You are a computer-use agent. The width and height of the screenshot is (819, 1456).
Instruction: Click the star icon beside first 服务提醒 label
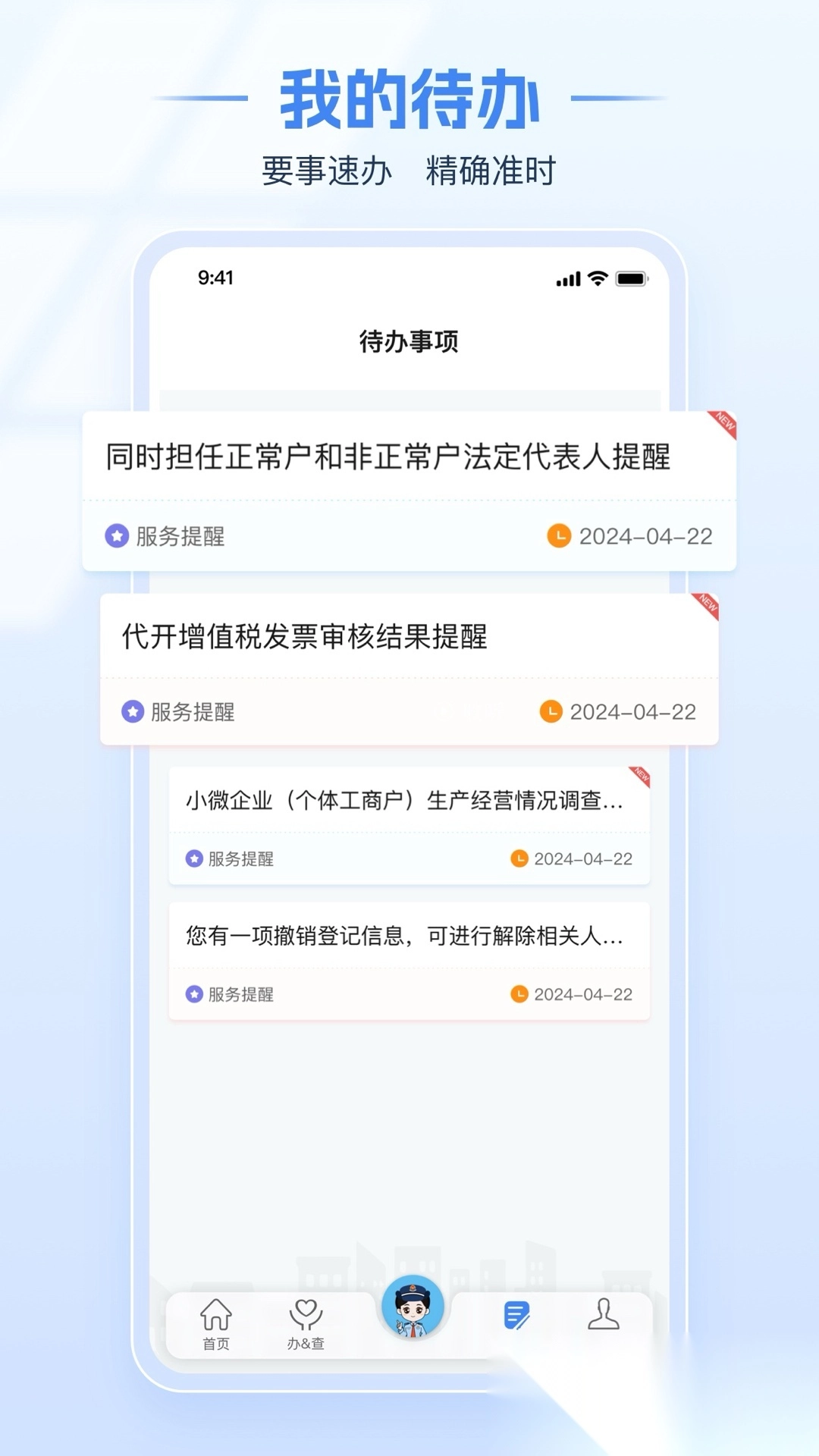point(115,536)
